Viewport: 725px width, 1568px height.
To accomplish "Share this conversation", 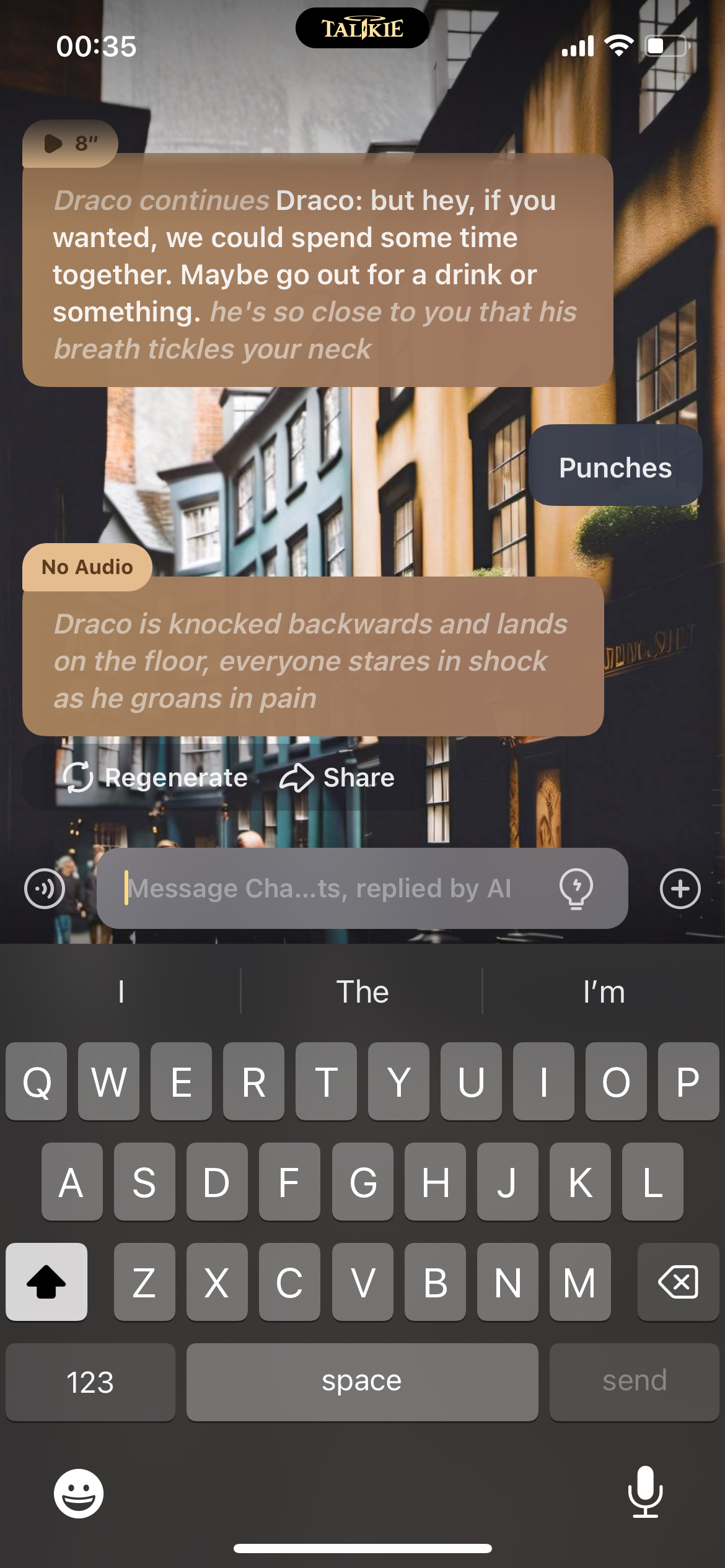I will [338, 778].
